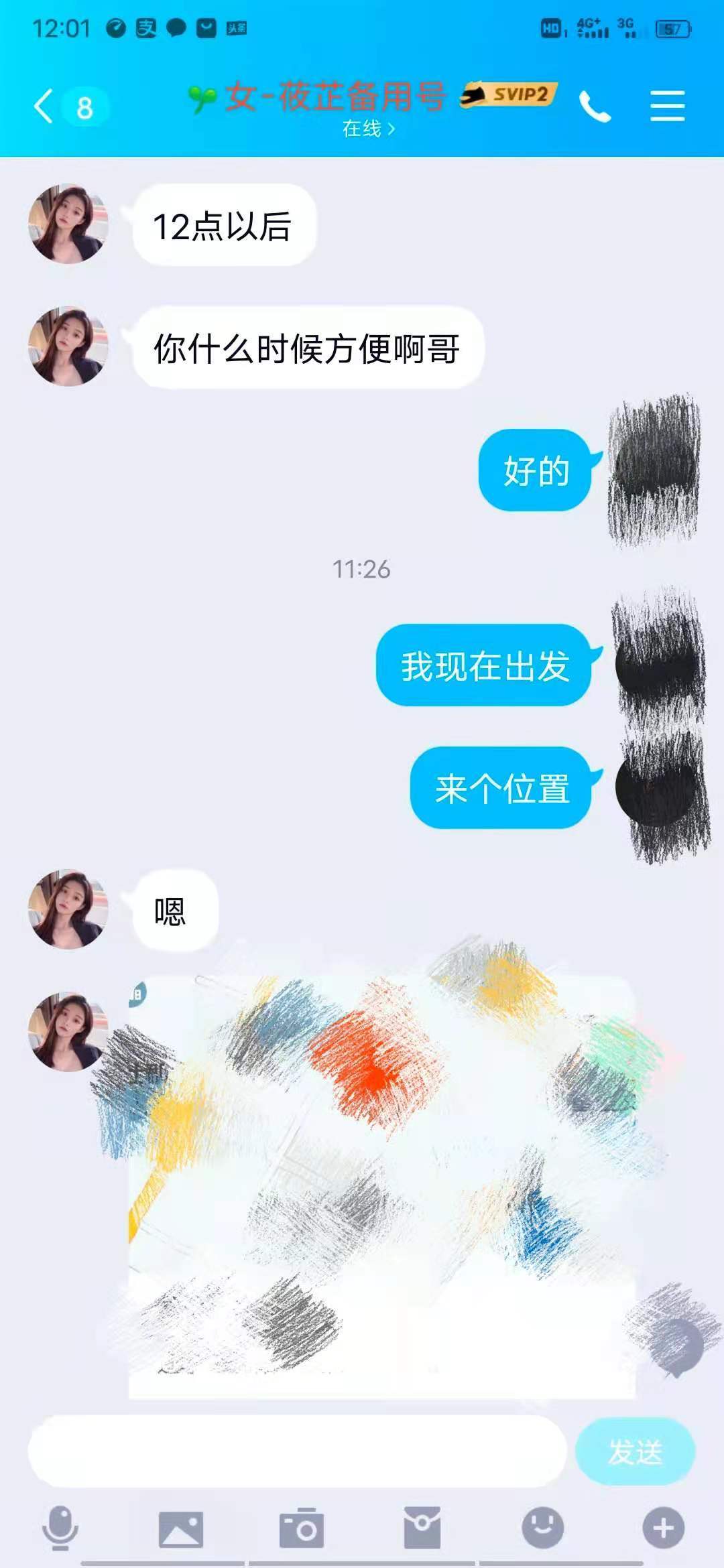Record a voice message with the microphone
724x1568 pixels.
coord(60,1528)
